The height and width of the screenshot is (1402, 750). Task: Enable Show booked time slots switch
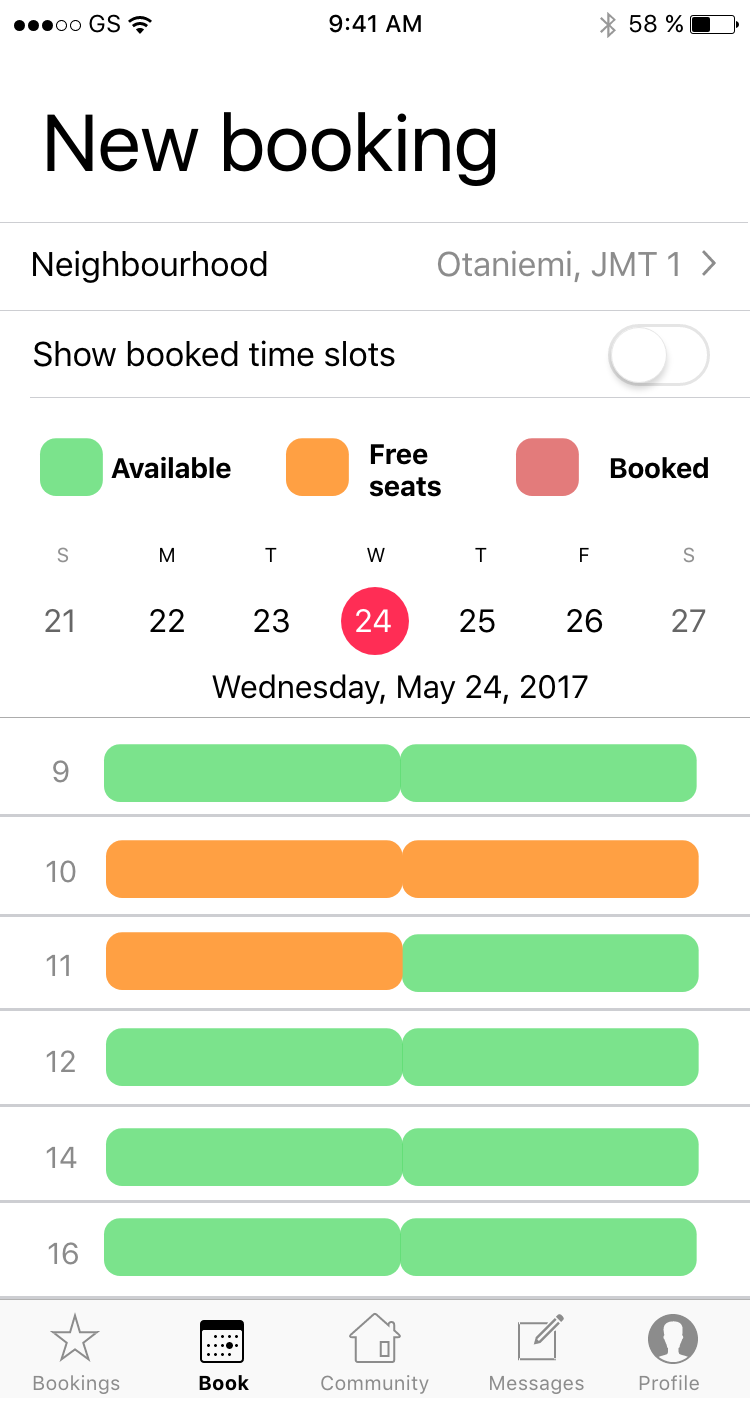point(659,355)
